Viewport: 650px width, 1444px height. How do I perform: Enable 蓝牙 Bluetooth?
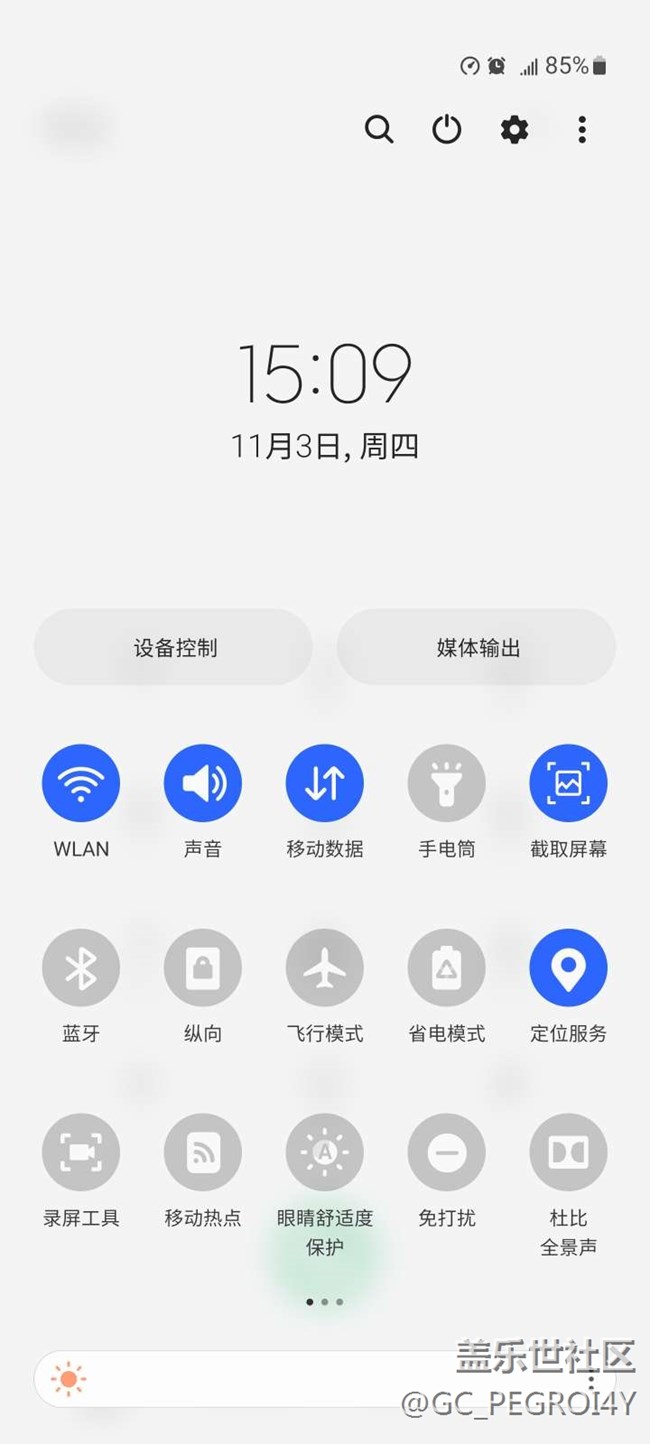[x=81, y=968]
